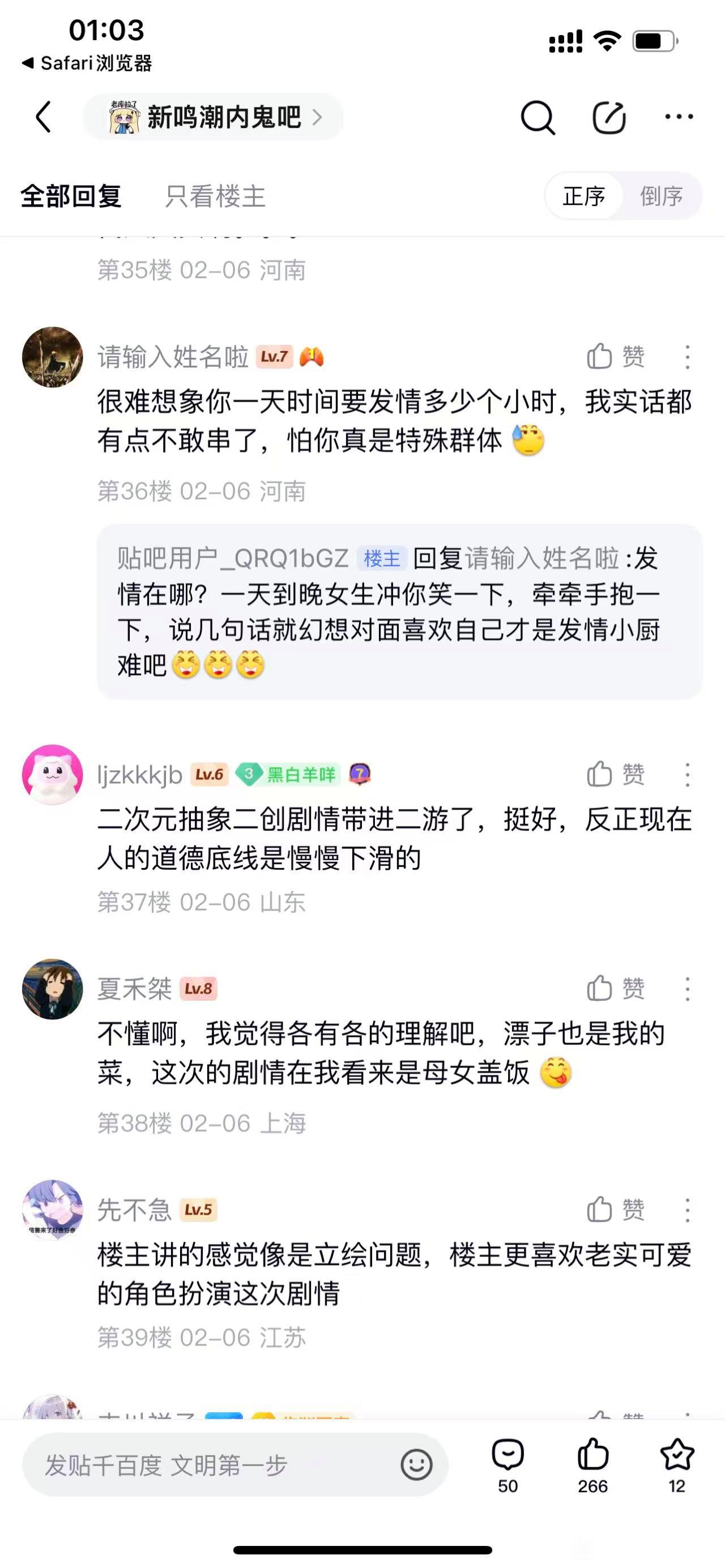This screenshot has width=725, height=1568.
Task: Open search from the top bar
Action: [x=538, y=117]
